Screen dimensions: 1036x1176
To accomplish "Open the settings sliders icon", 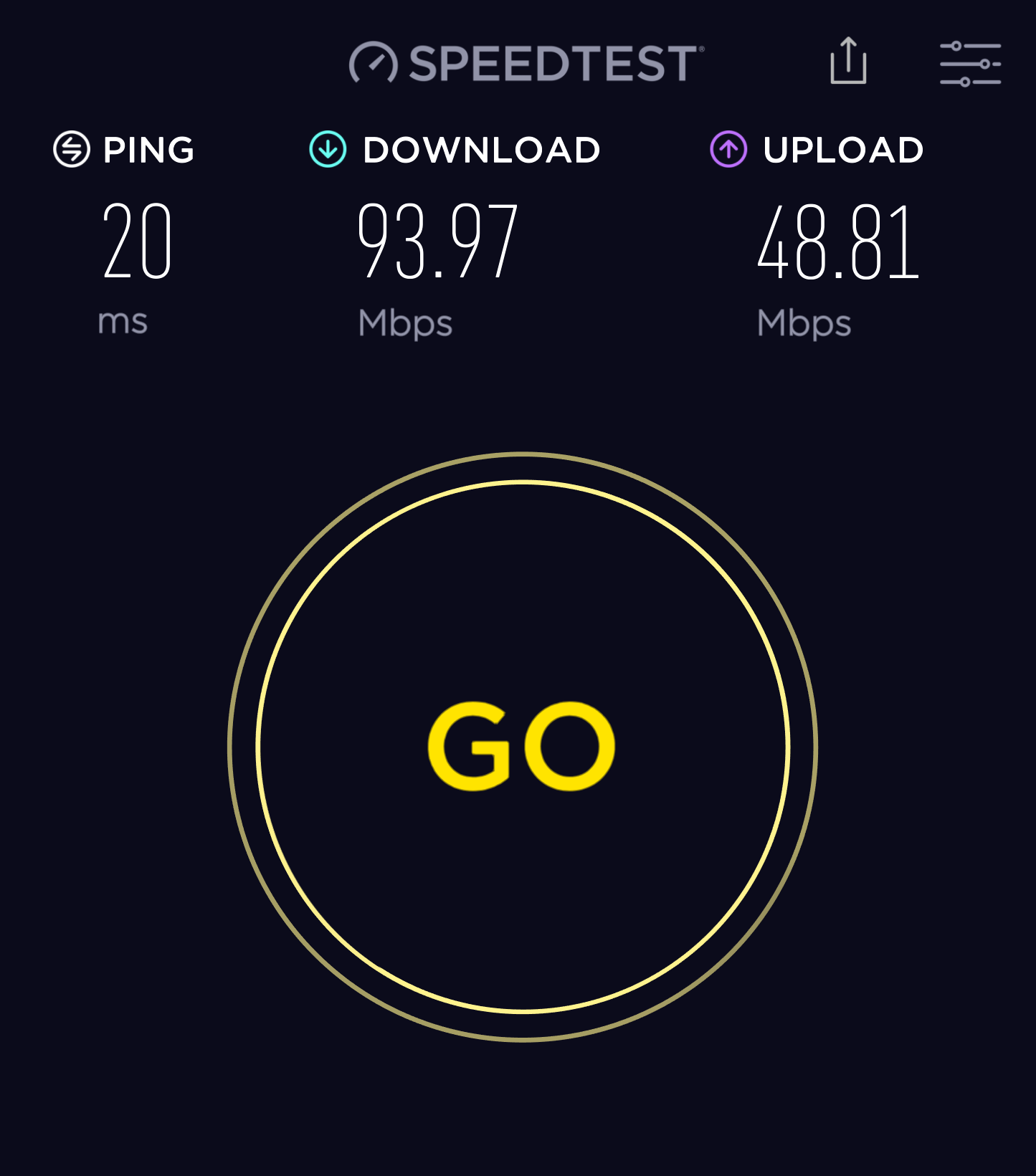I will [x=970, y=64].
